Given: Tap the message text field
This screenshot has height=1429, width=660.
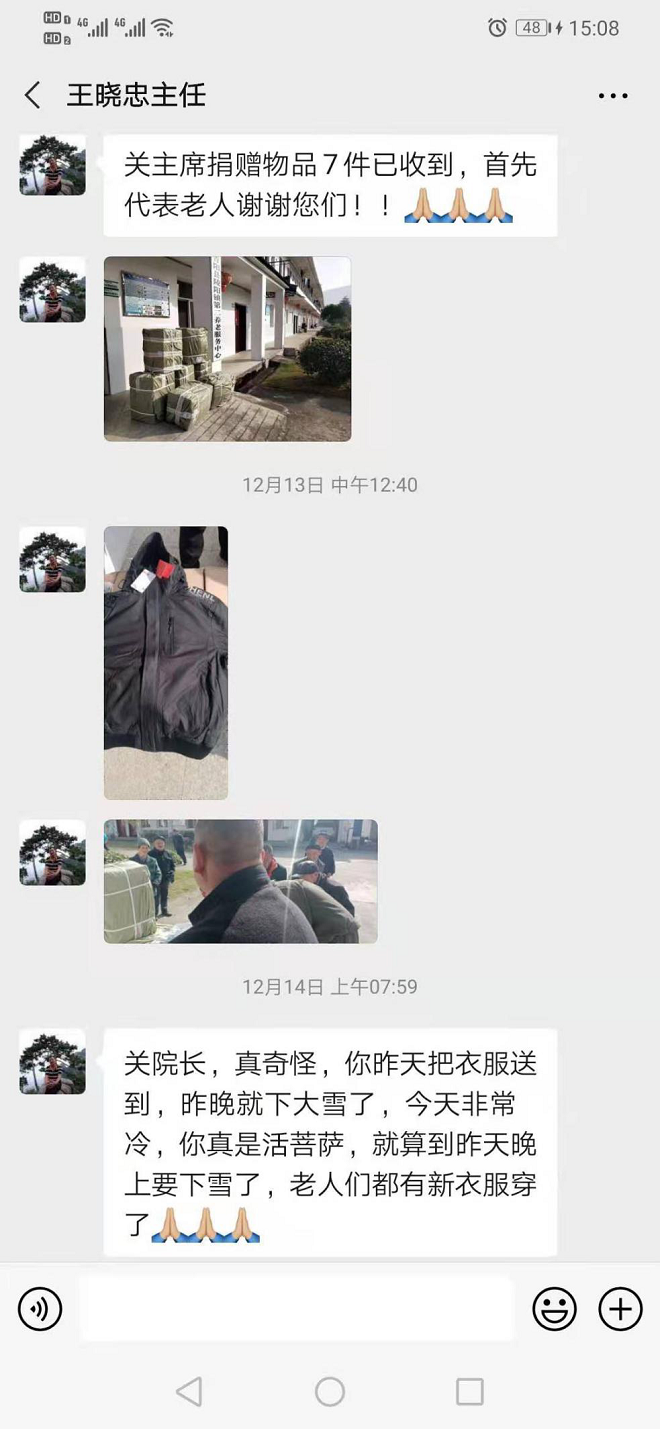Looking at the screenshot, I should (296, 1308).
